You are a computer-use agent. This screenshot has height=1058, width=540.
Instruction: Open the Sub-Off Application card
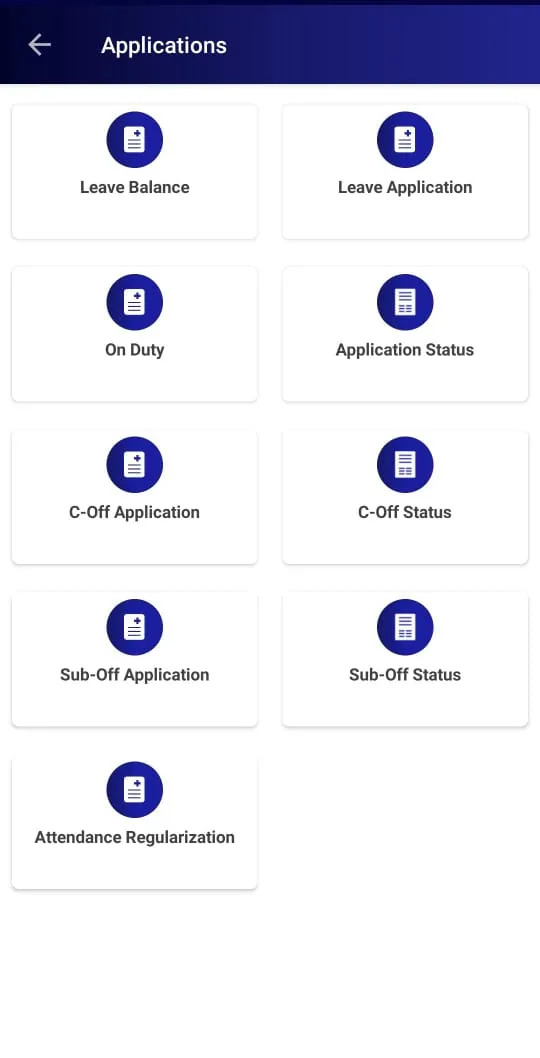pos(134,659)
